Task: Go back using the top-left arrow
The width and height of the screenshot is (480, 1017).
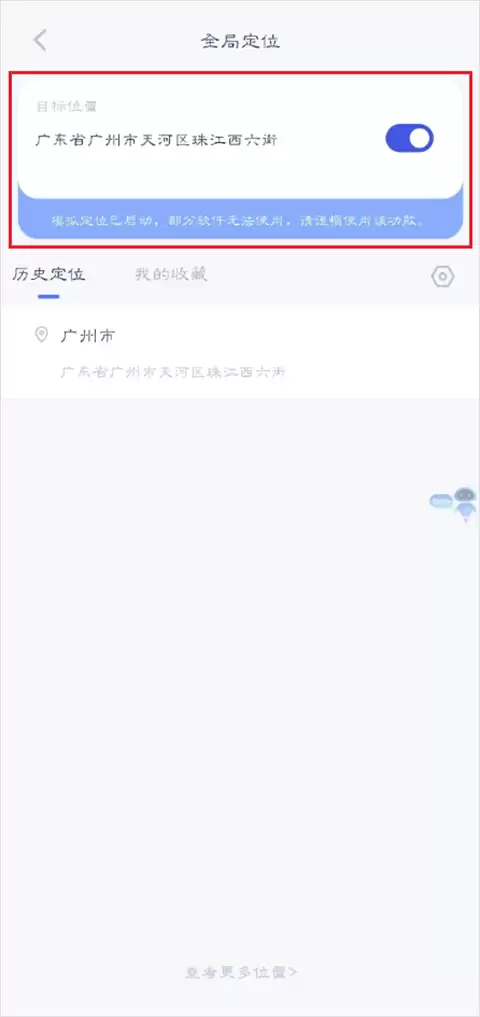Action: [x=40, y=40]
